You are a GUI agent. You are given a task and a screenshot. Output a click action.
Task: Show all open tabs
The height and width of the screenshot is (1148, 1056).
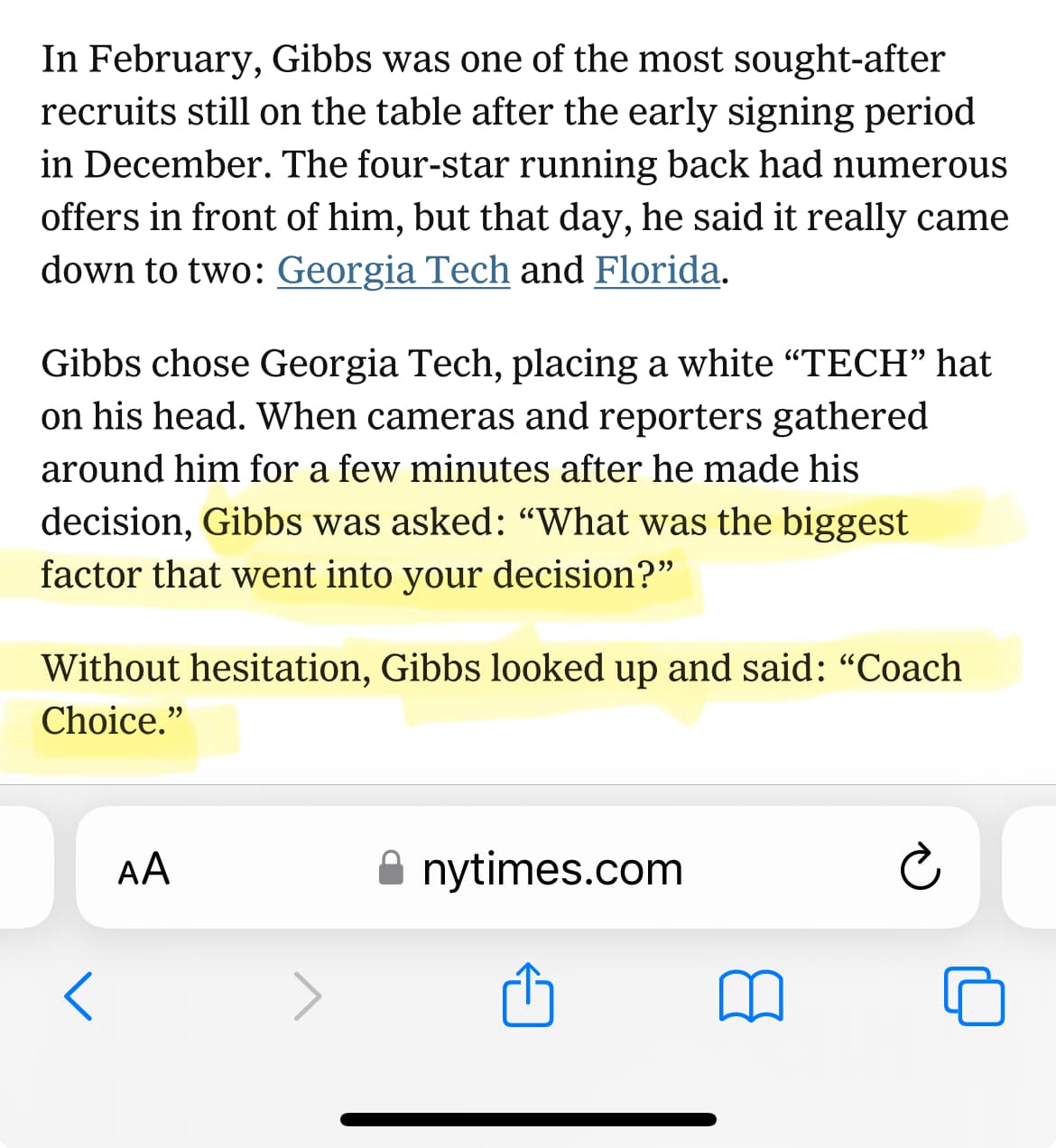(973, 996)
